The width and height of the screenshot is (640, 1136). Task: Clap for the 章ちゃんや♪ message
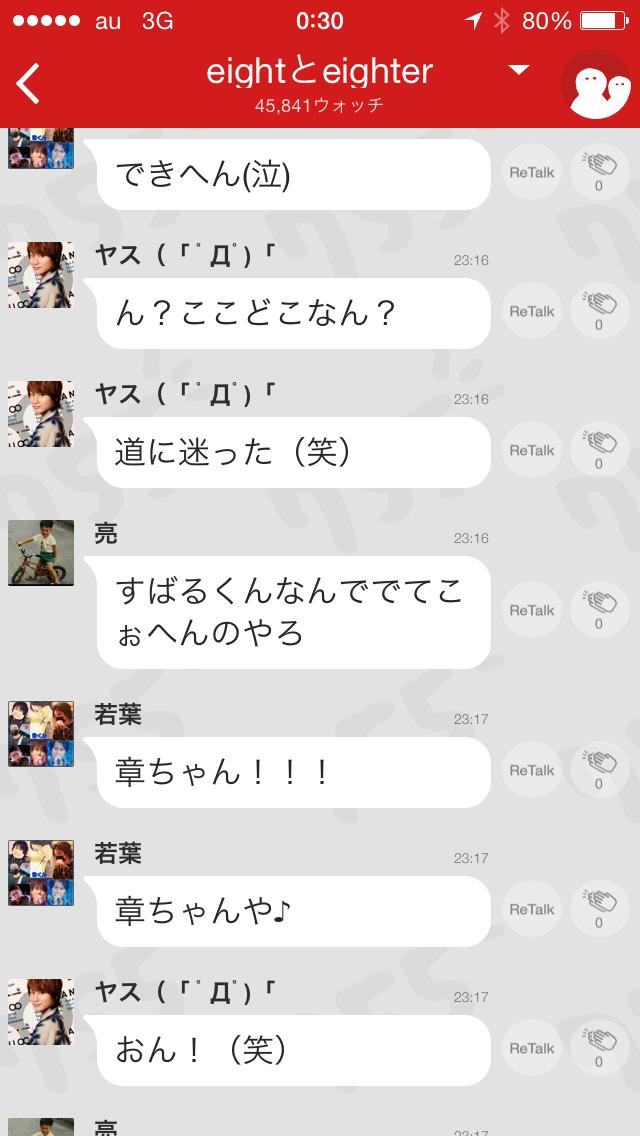(599, 909)
